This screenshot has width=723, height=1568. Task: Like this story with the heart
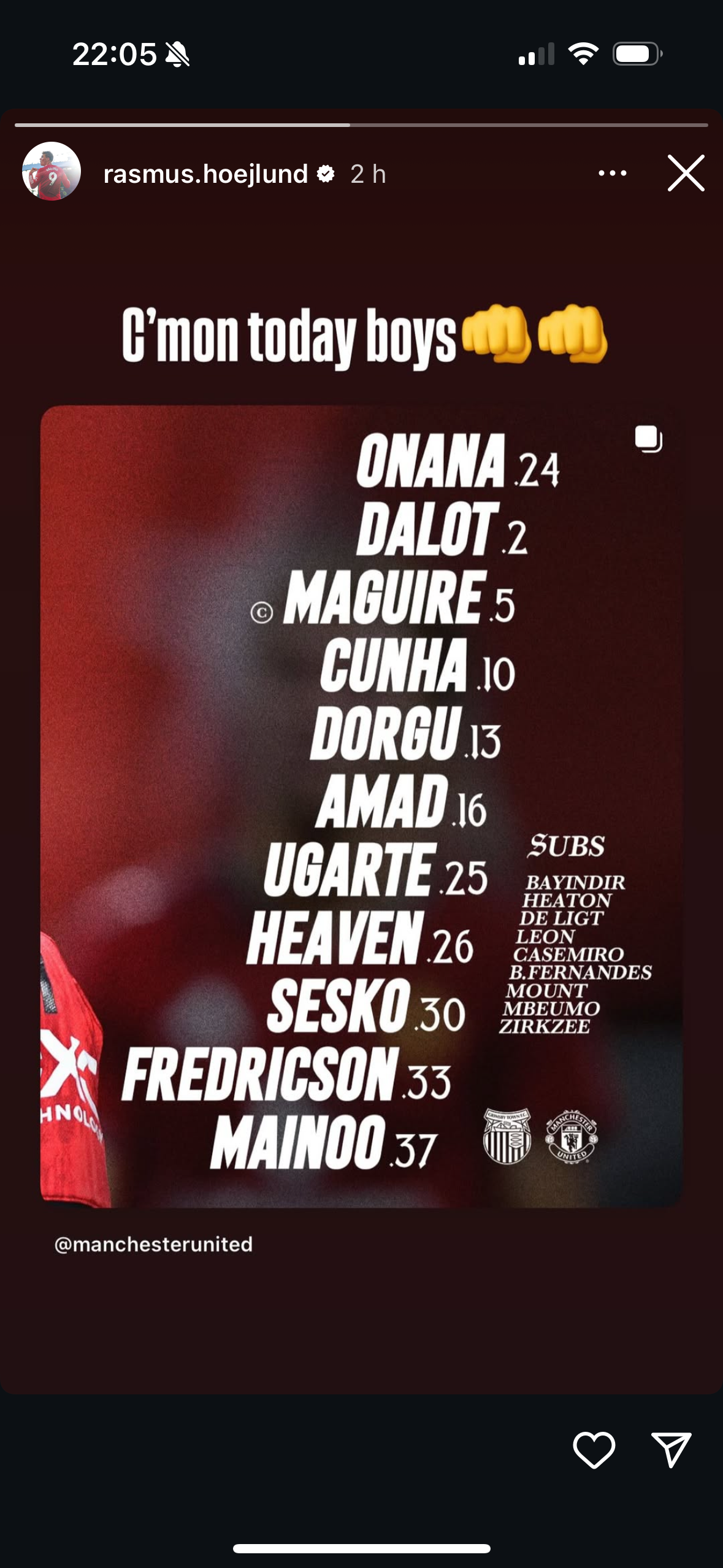tap(594, 1450)
